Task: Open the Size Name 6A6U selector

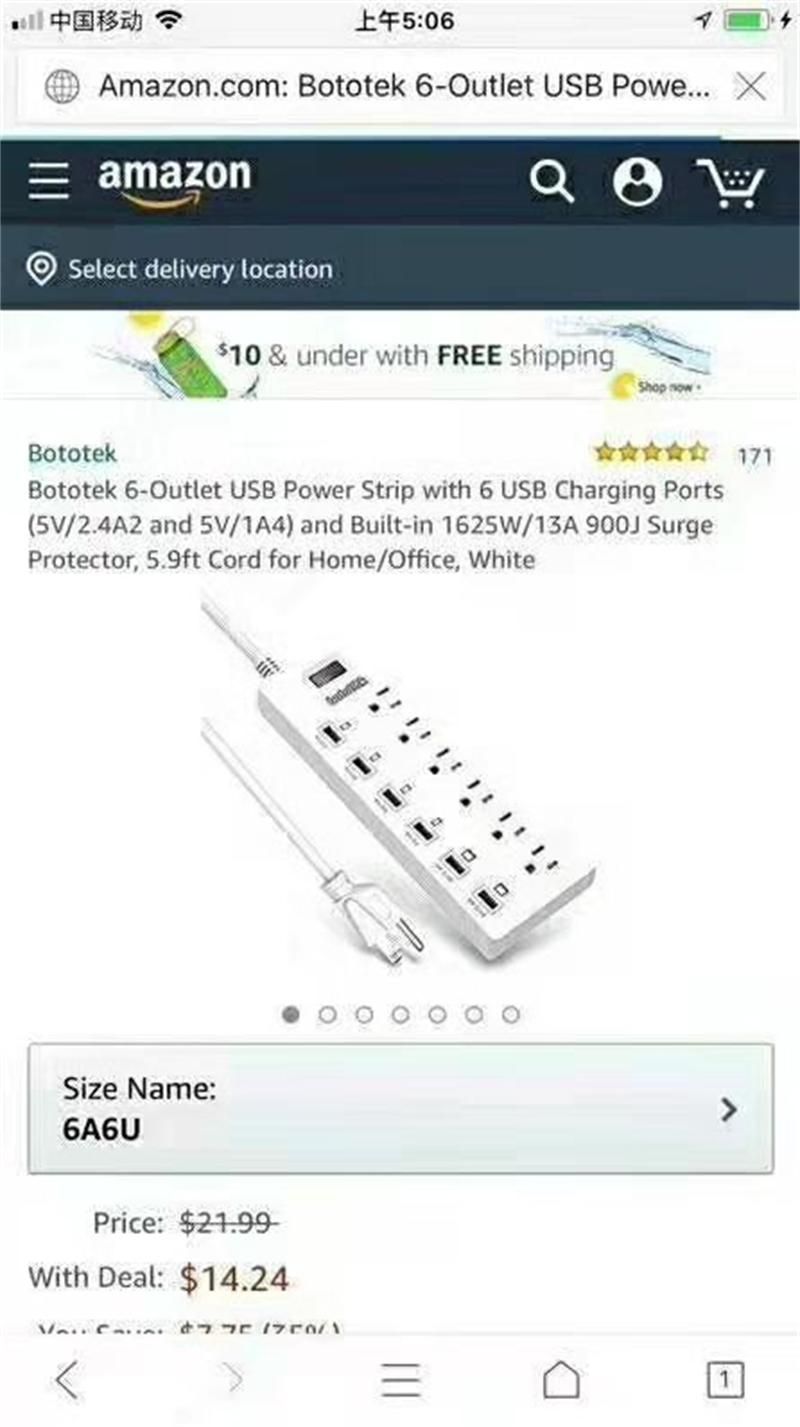Action: pos(400,1108)
